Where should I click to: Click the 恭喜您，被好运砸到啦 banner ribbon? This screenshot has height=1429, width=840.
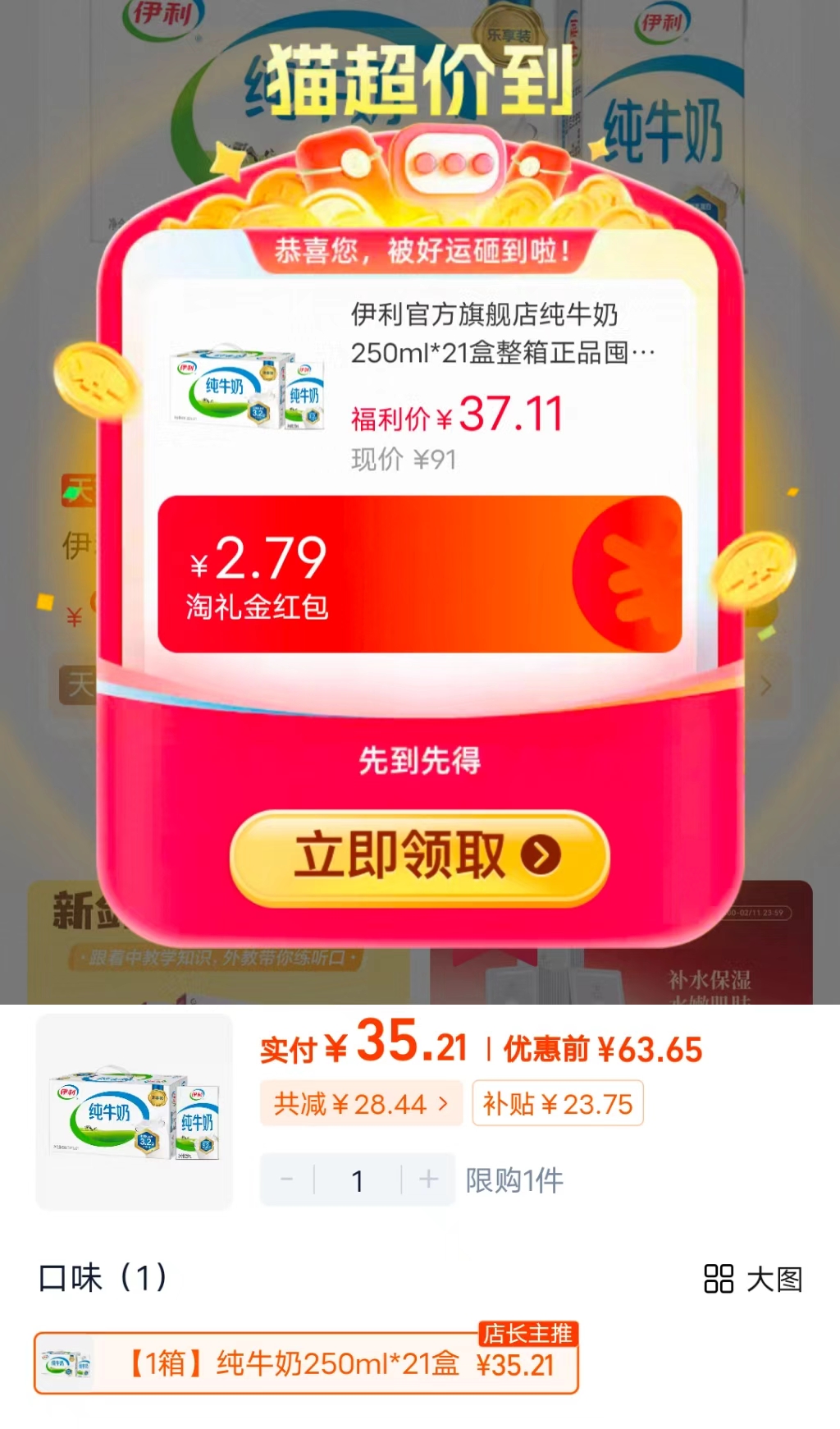click(x=419, y=254)
